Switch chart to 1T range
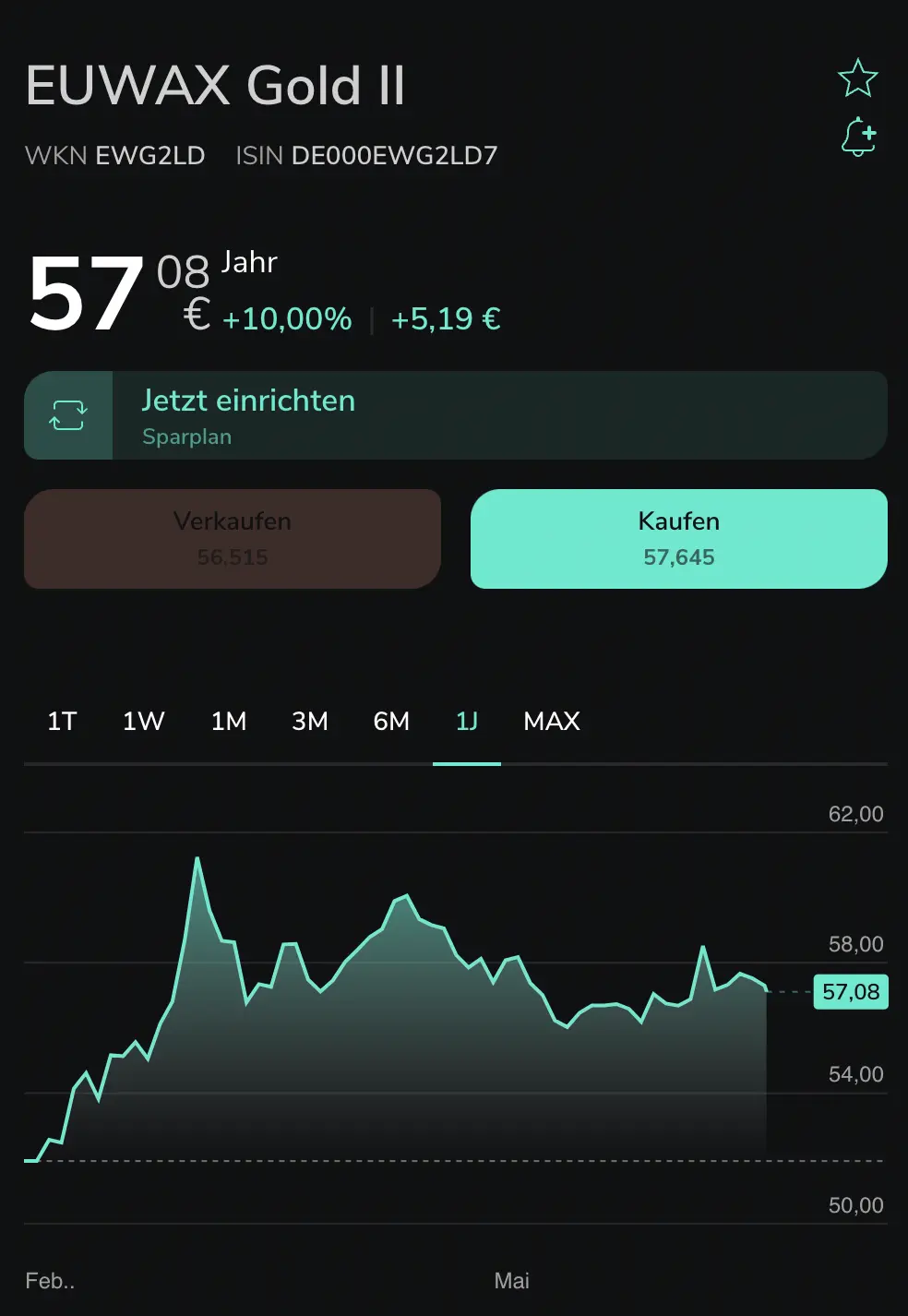 [62, 722]
